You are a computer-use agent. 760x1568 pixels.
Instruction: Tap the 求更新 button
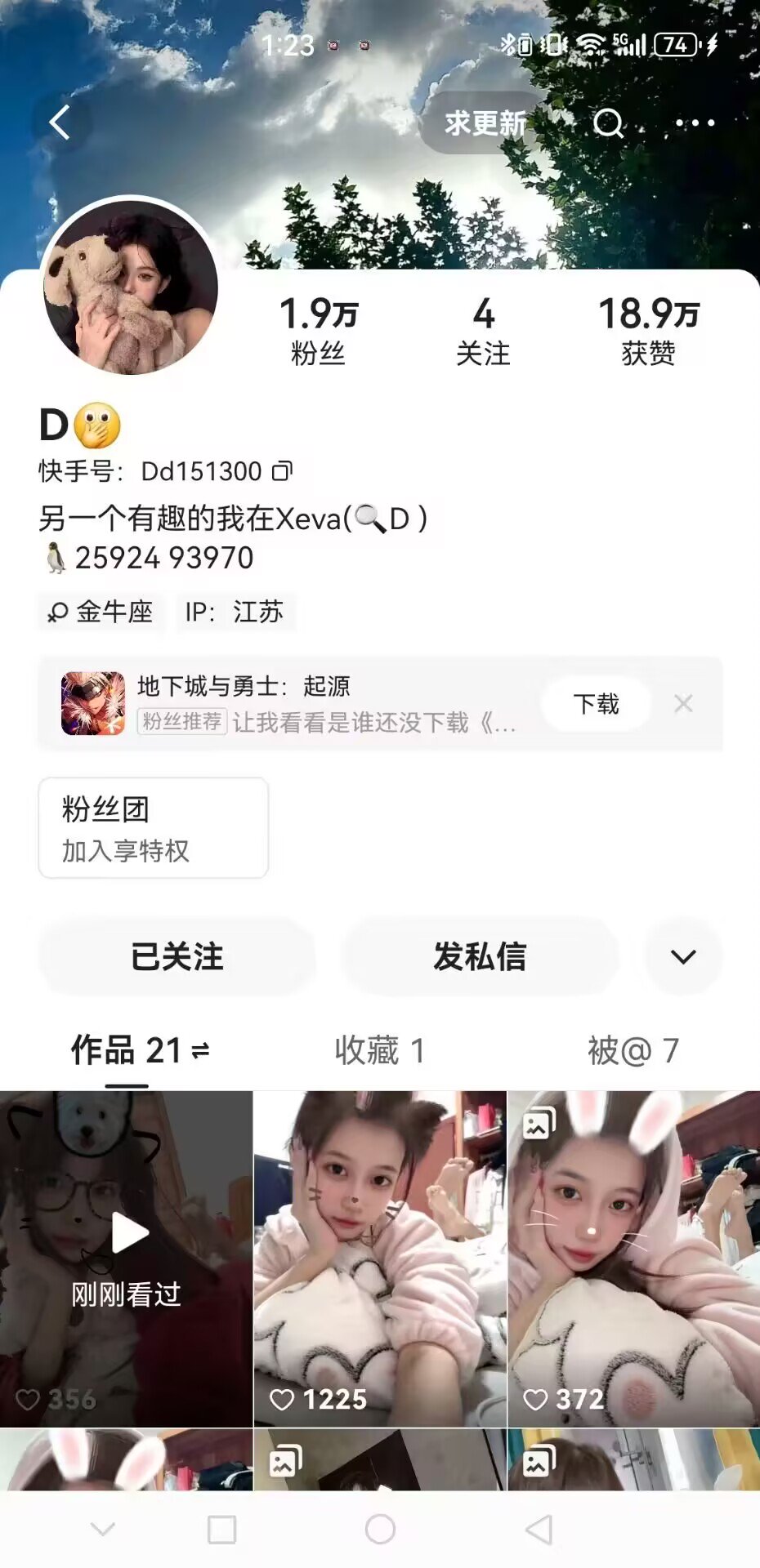pyautogui.click(x=484, y=123)
